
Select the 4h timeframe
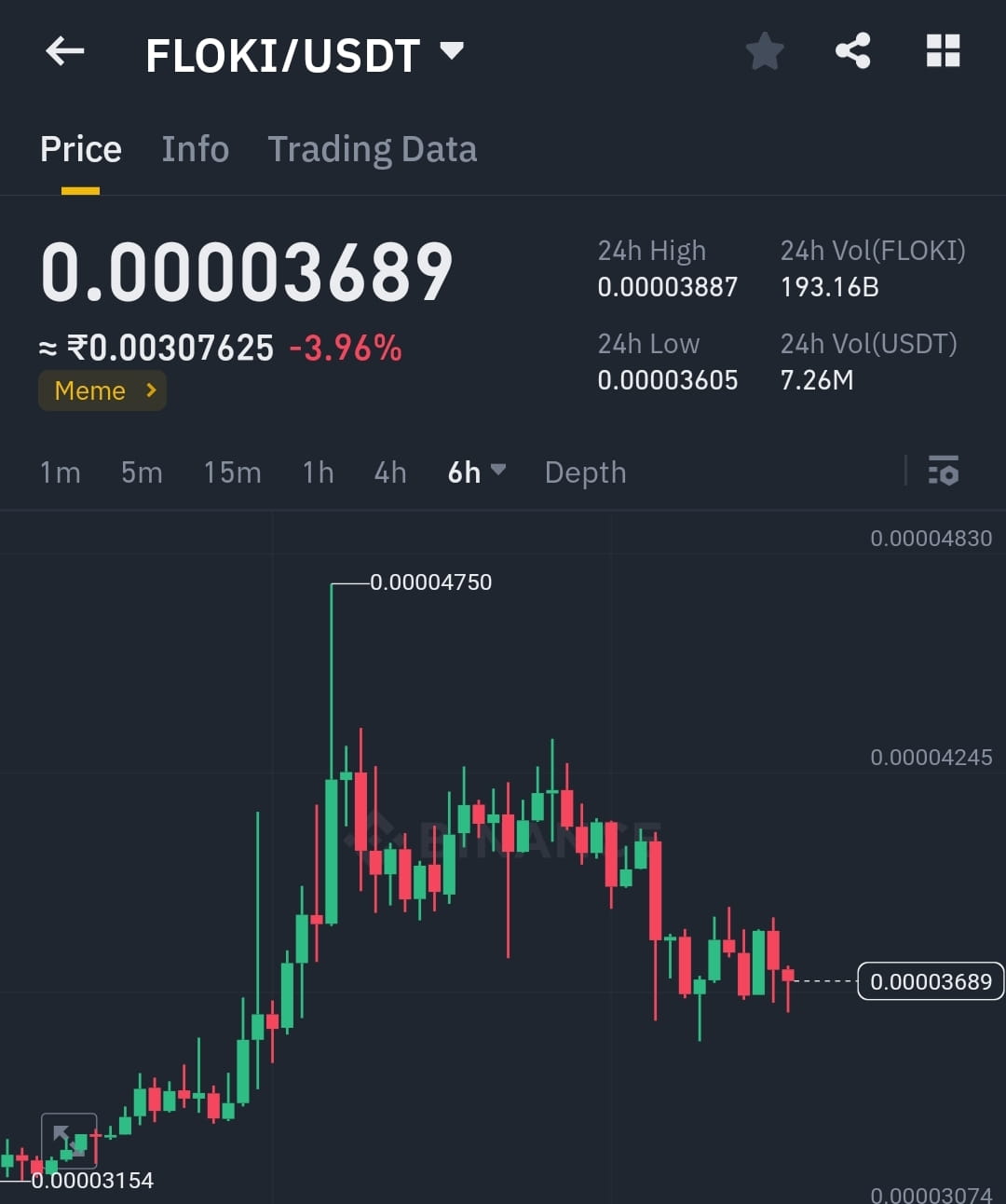[x=389, y=472]
